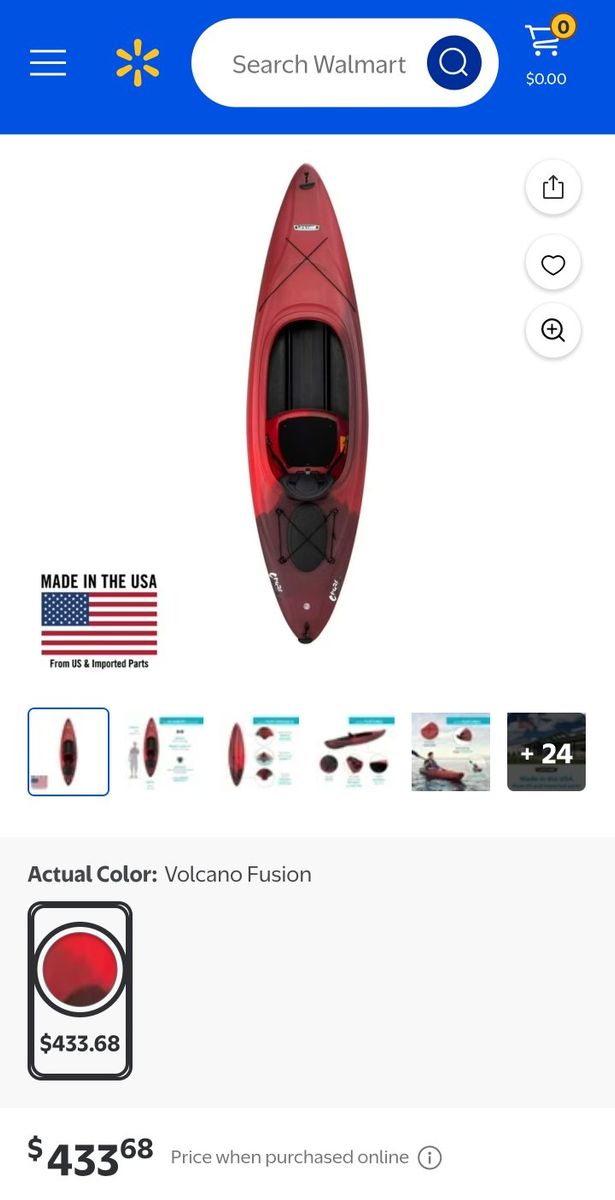
Task: Open the shopping cart
Action: [546, 55]
